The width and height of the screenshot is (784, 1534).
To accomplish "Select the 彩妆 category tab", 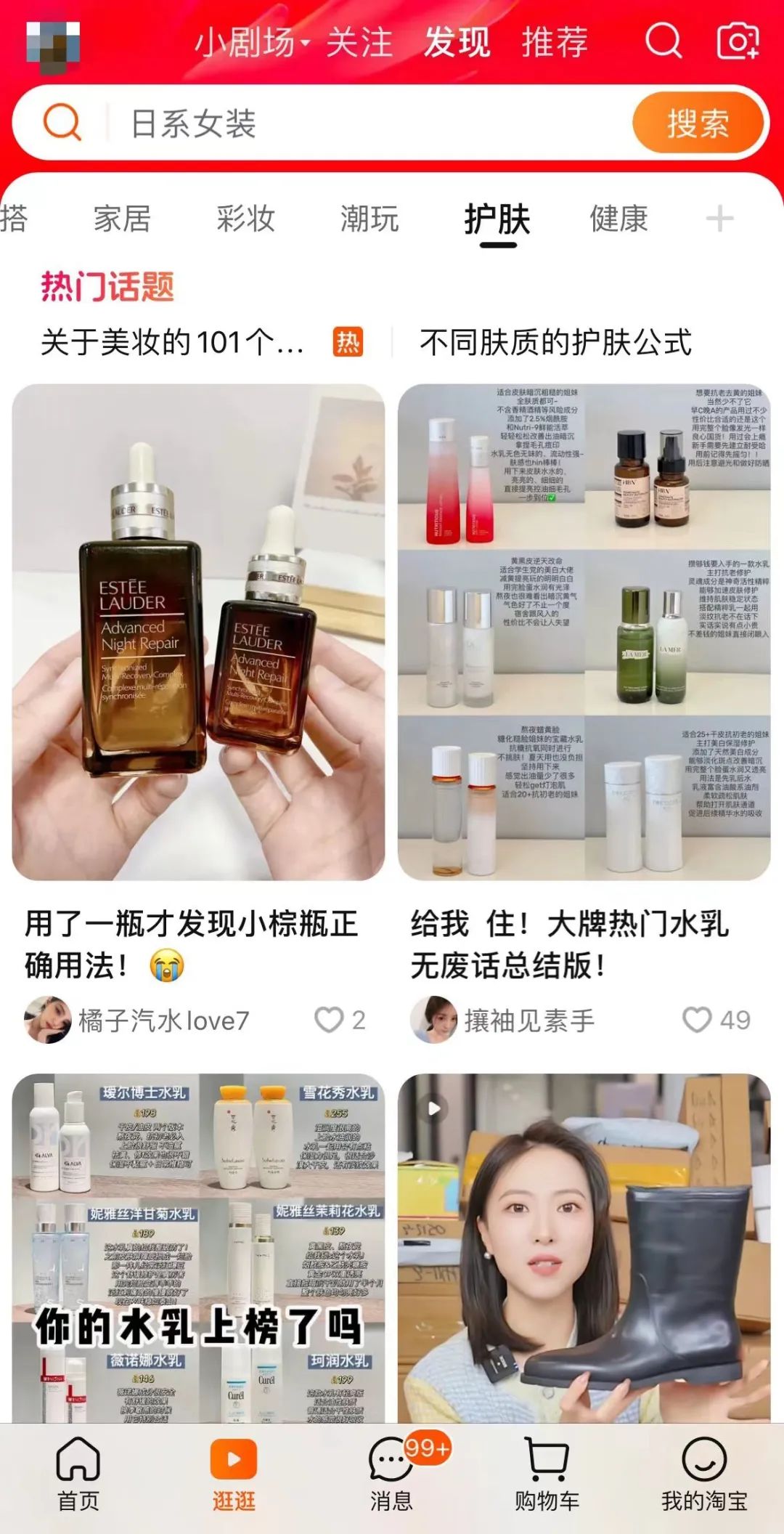I will 245,219.
